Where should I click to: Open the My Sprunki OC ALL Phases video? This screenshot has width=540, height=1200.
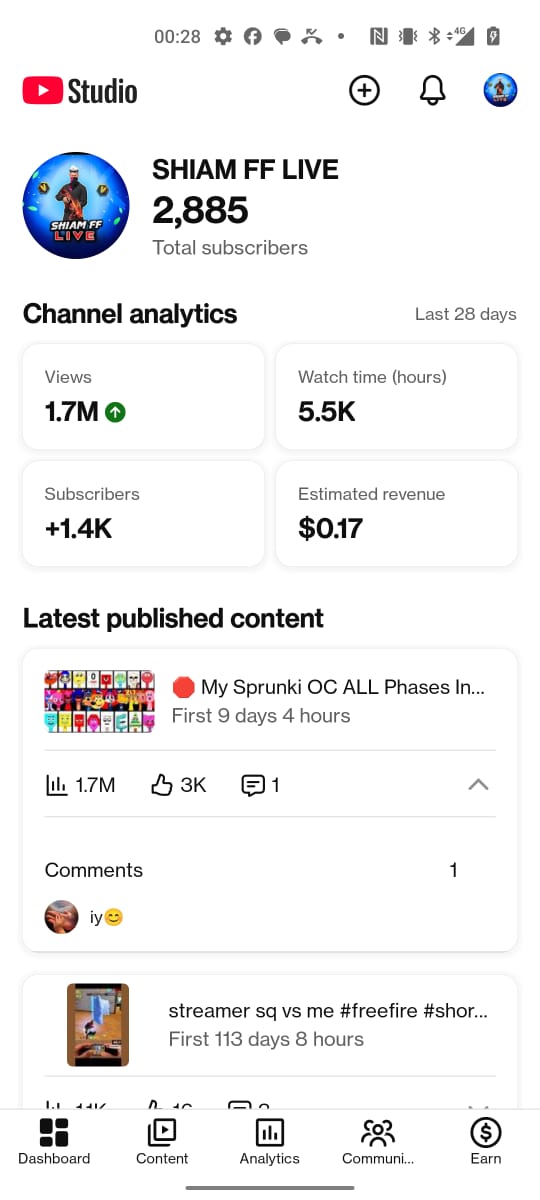(x=270, y=701)
